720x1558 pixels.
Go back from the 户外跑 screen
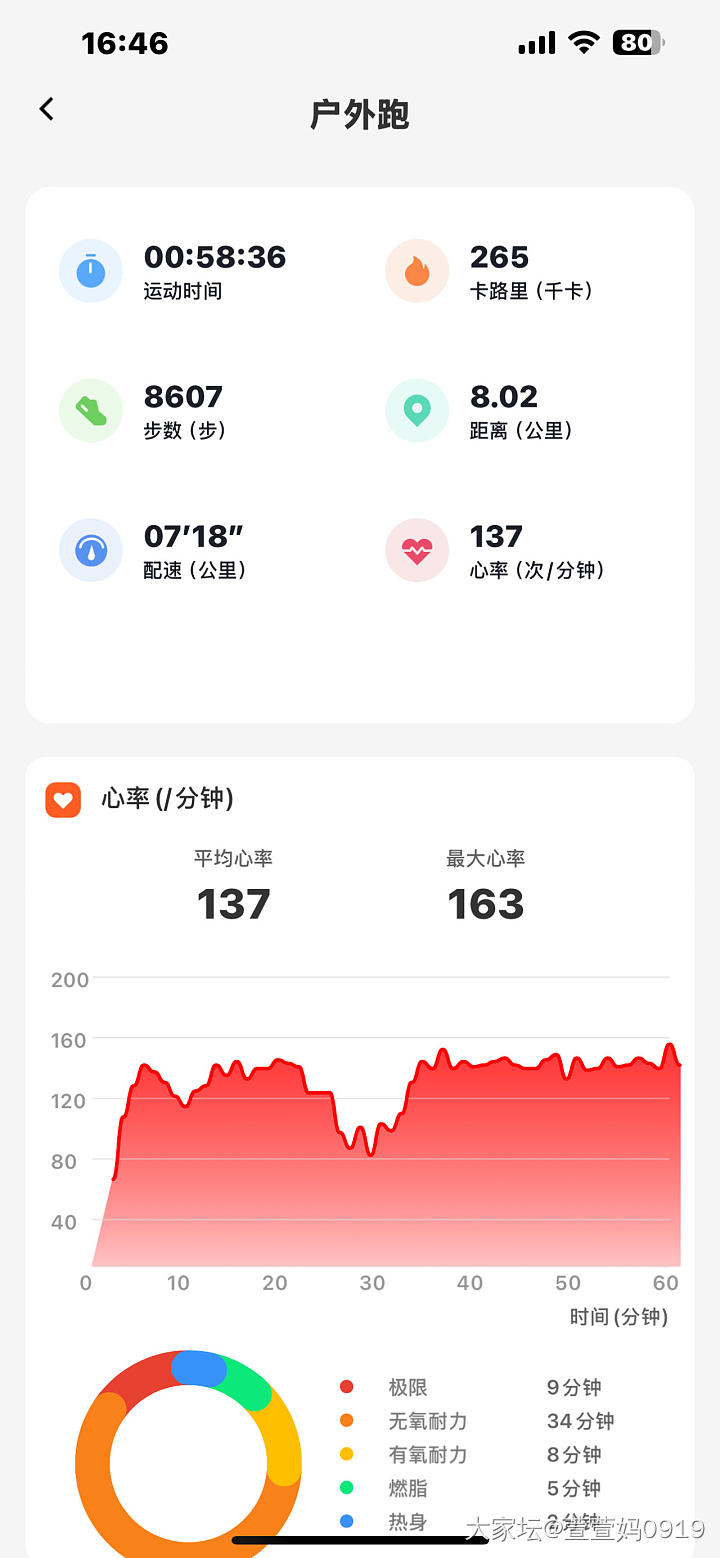pos(47,110)
